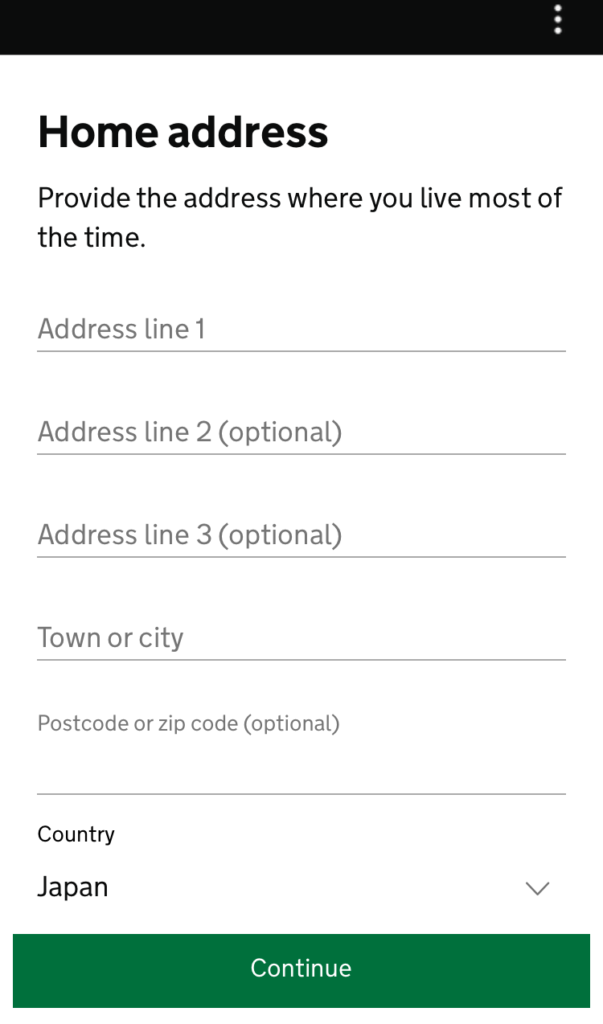This screenshot has height=1024, width=603.
Task: Open the overflow menu
Action: [x=558, y=20]
